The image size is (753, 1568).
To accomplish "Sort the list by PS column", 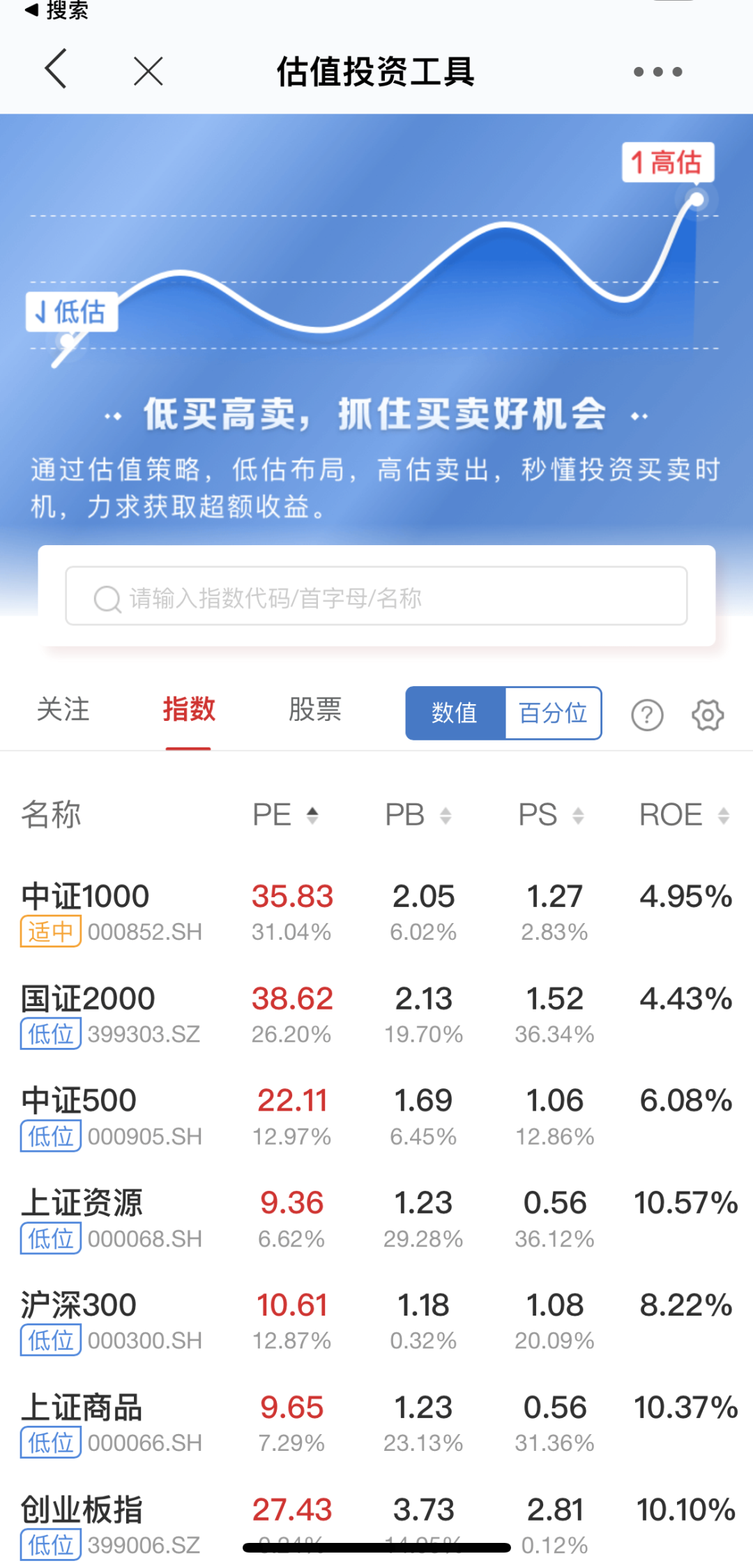I will click(549, 814).
